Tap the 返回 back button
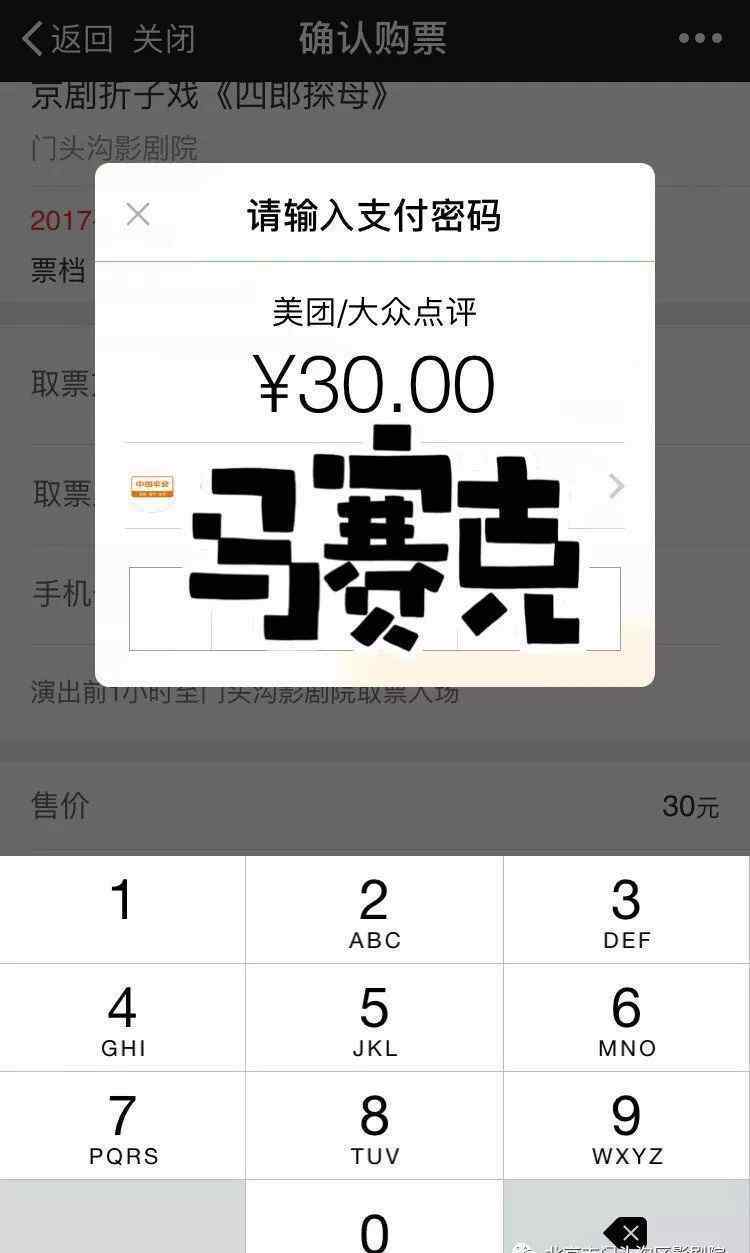750x1253 pixels. (x=66, y=40)
